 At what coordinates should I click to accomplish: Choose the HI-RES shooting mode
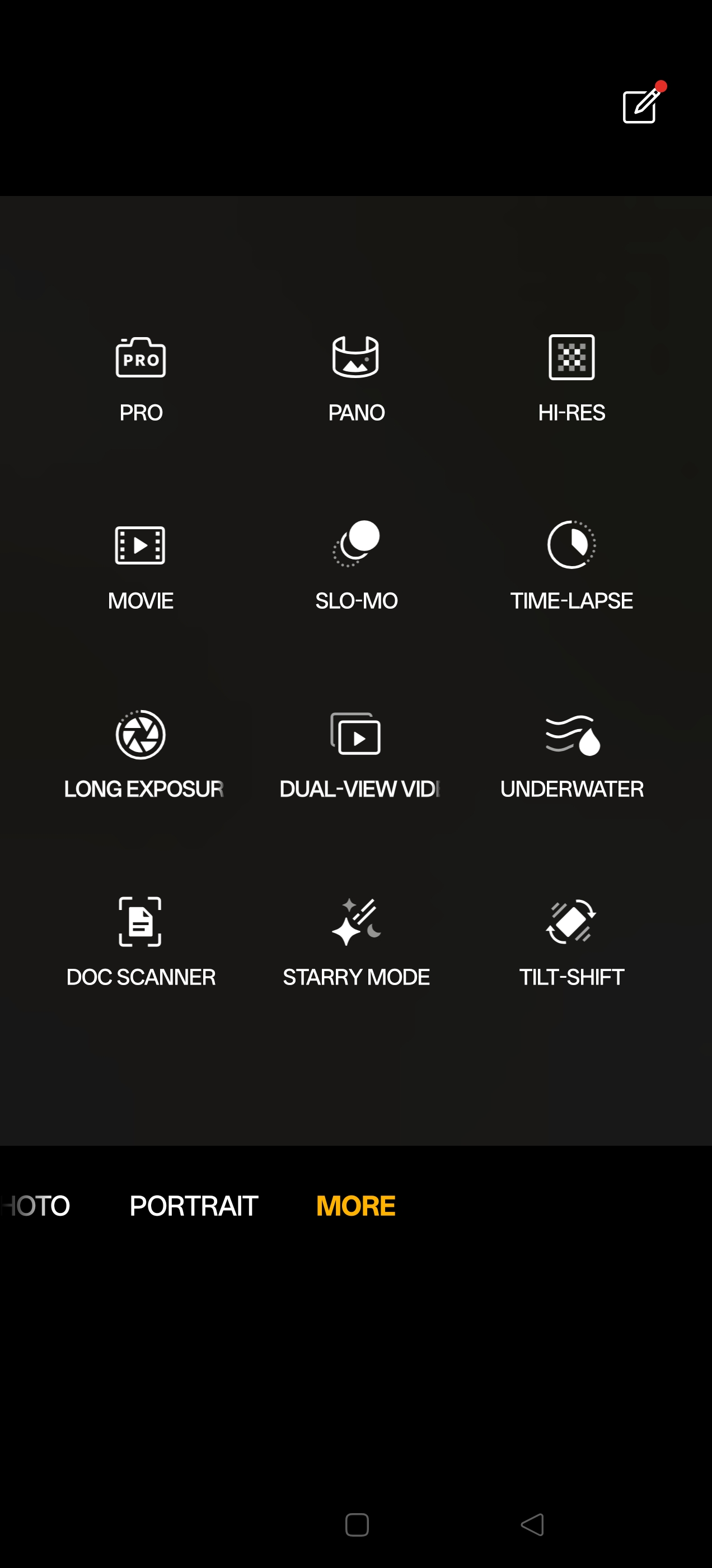click(x=572, y=377)
